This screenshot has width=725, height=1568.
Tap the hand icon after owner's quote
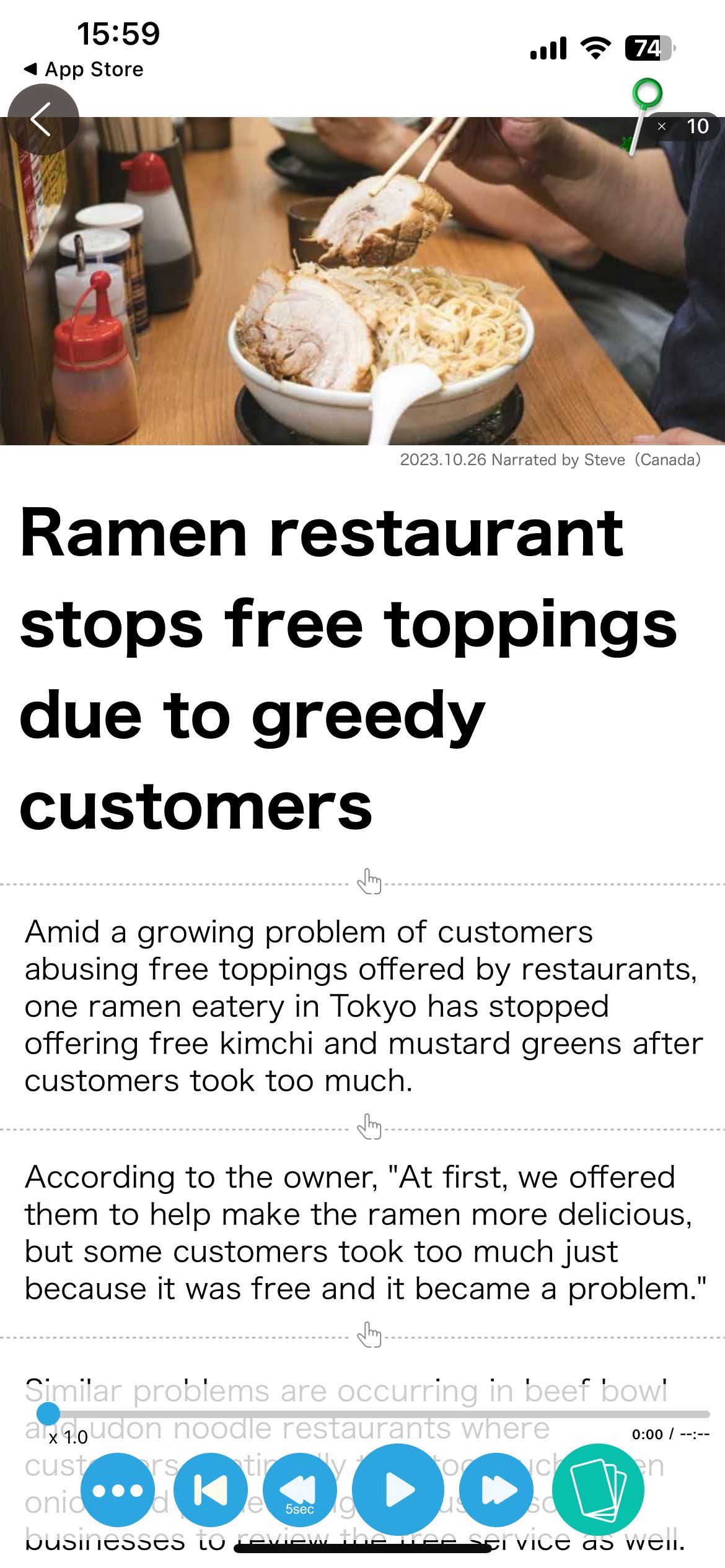(369, 1335)
